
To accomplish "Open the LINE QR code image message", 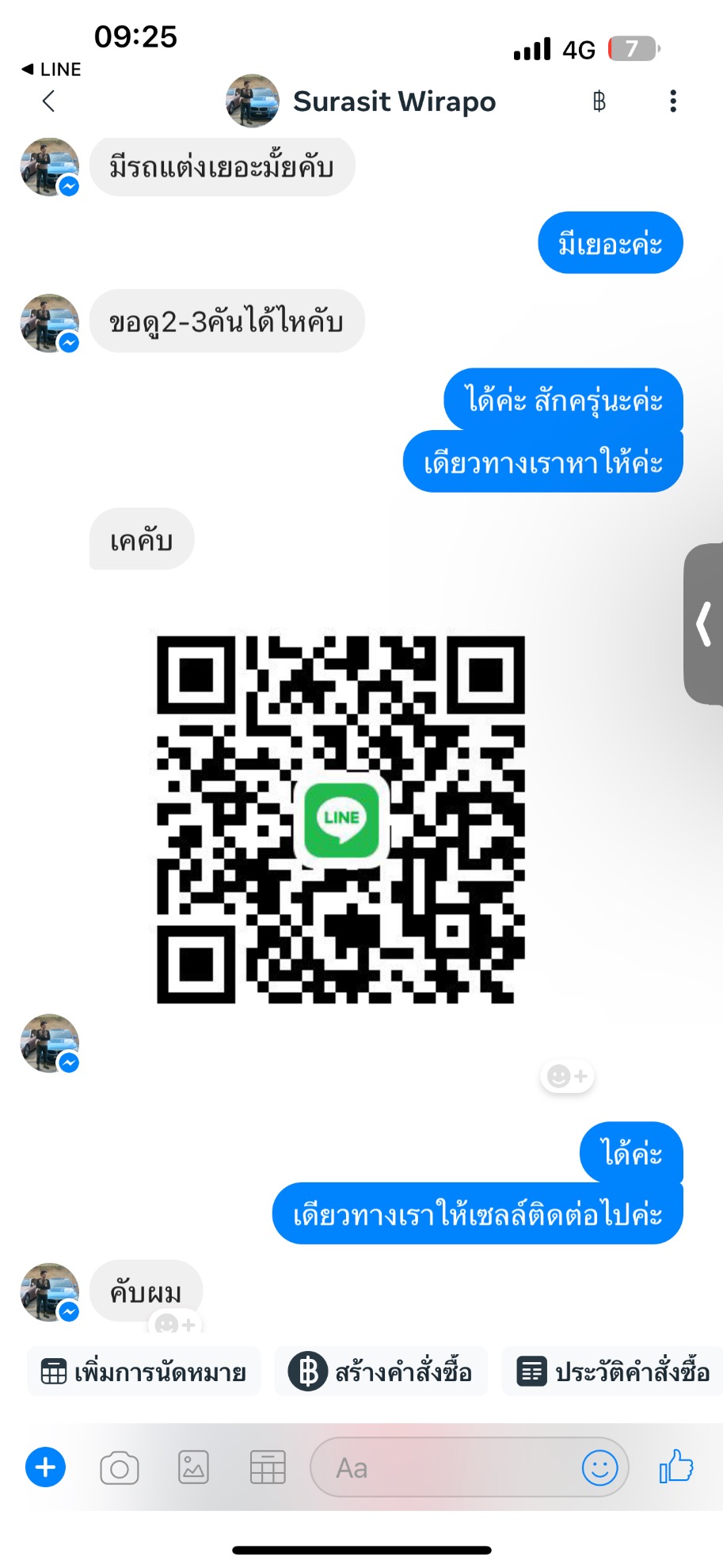I will tap(341, 820).
